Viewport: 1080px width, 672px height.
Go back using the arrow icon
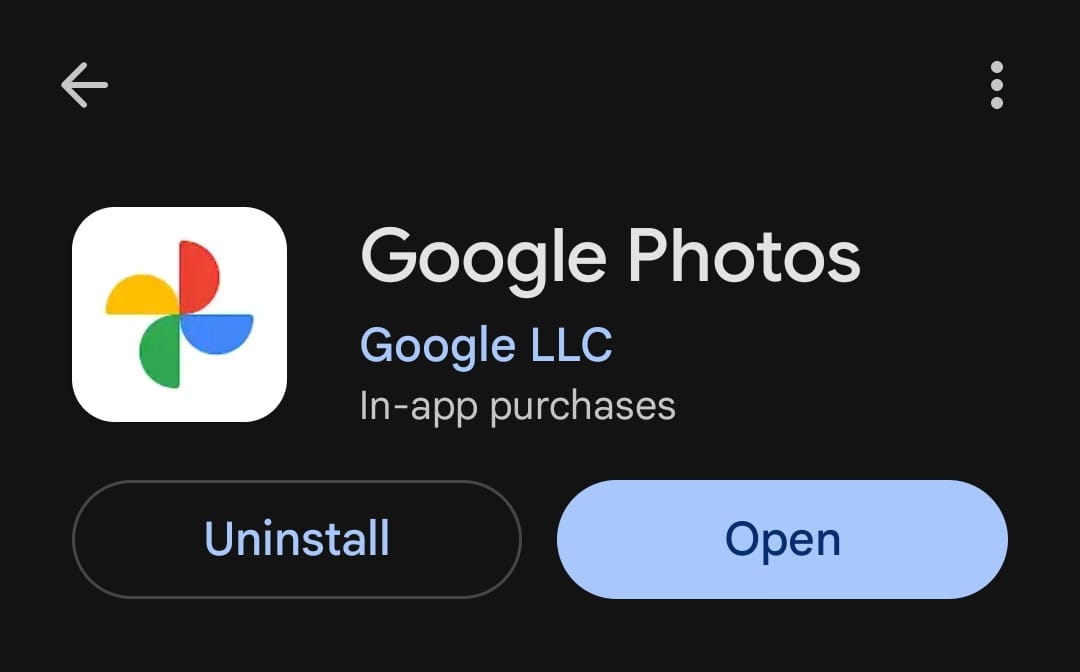(x=84, y=86)
